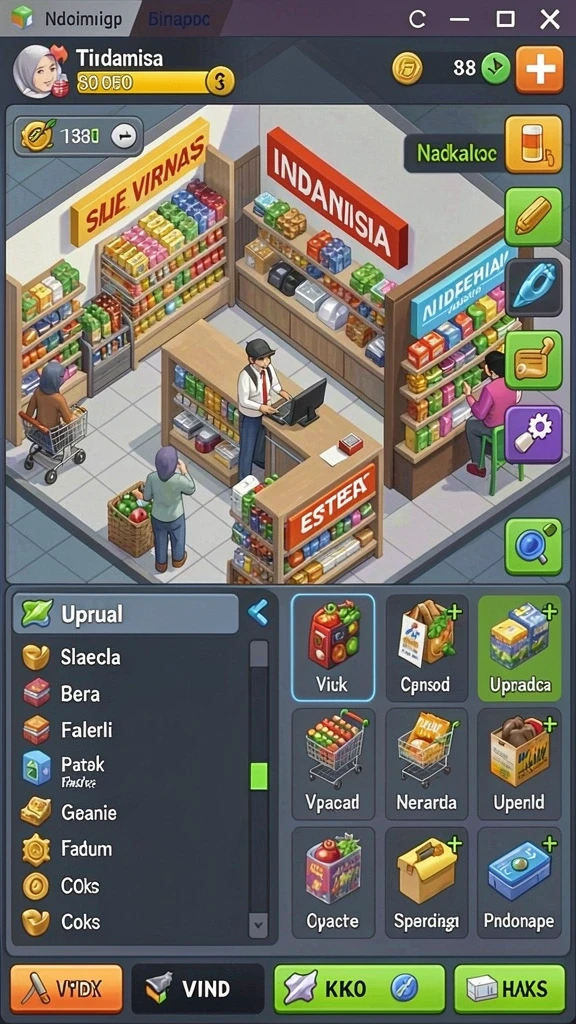Viewport: 576px width, 1024px height.
Task: Tap the orange plus button to add coins
Action: click(539, 69)
